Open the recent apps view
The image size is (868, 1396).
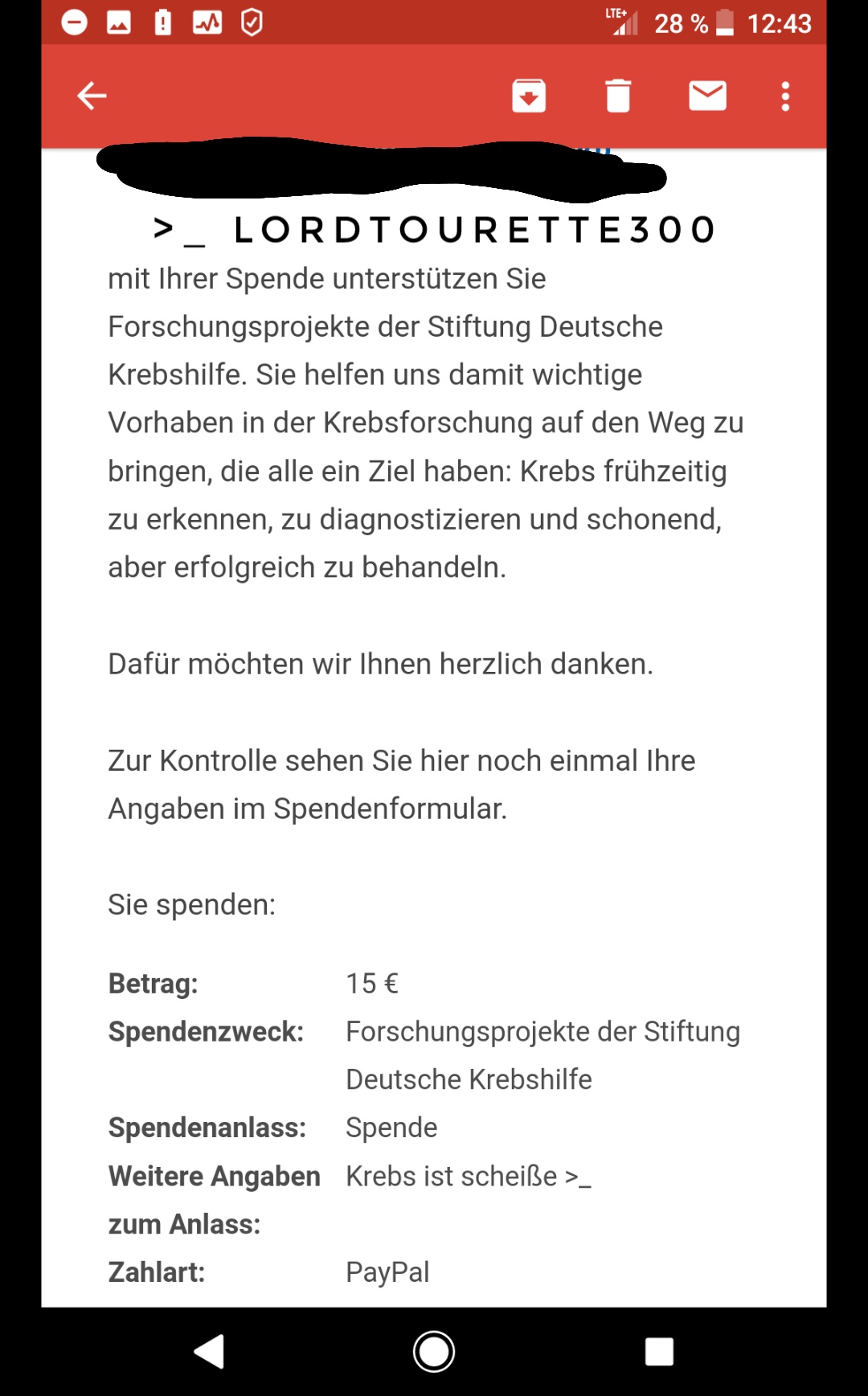tap(659, 1351)
